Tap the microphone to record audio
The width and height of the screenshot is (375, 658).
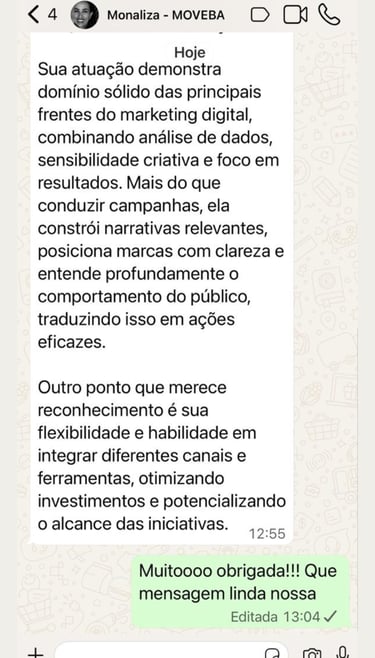pyautogui.click(x=343, y=652)
